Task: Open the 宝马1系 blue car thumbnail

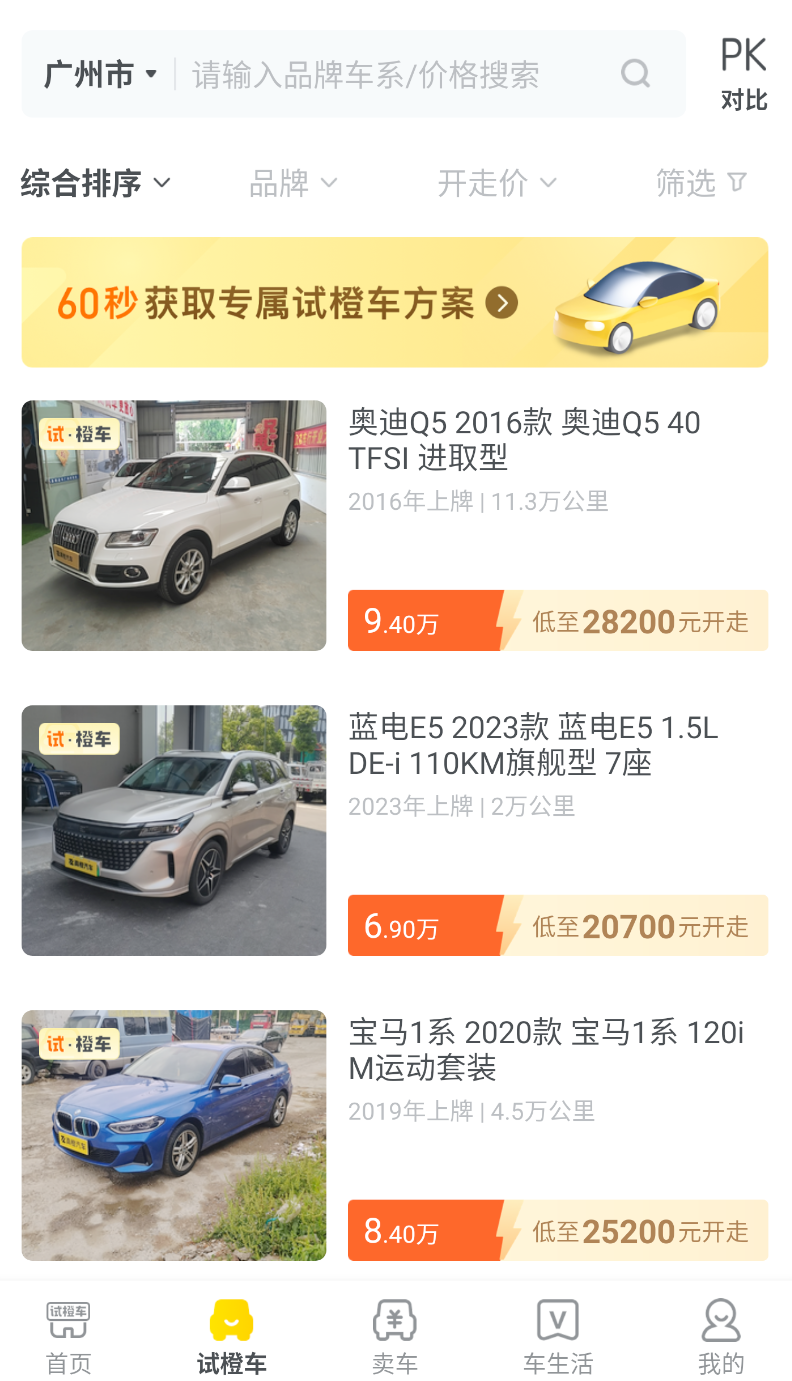Action: [173, 1136]
